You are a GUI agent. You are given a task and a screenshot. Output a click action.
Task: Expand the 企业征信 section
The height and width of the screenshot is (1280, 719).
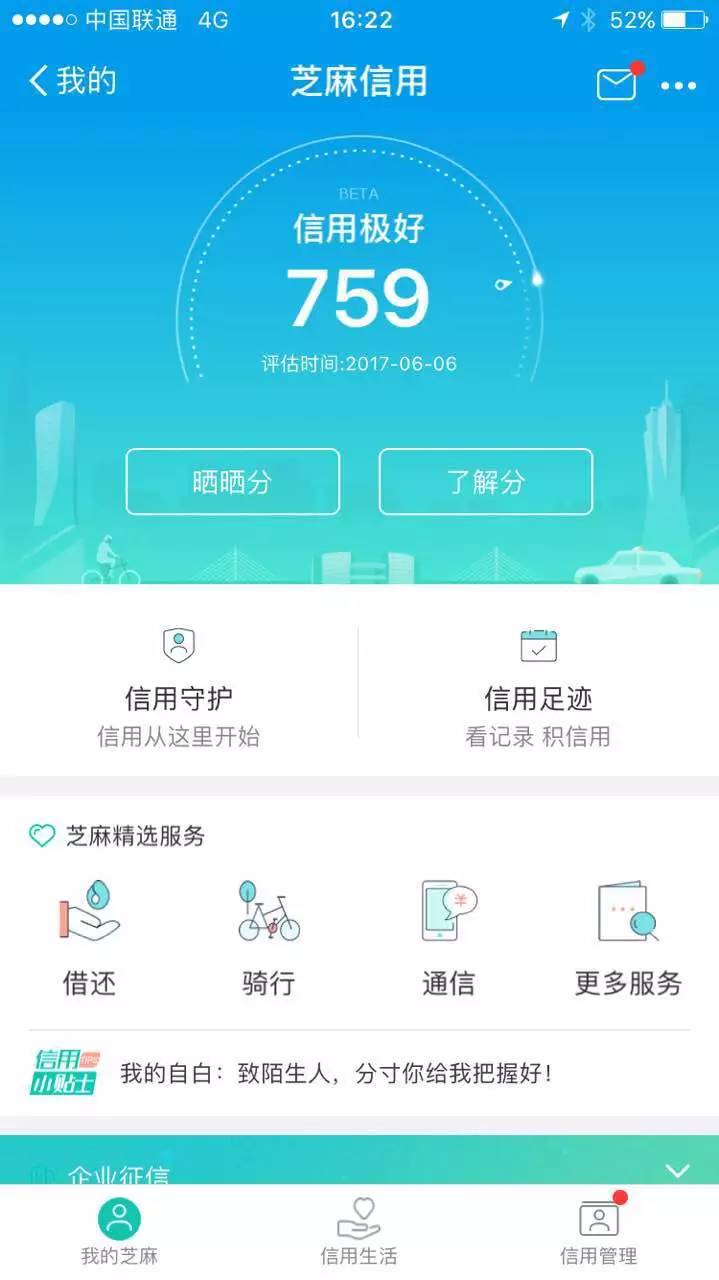point(677,1169)
